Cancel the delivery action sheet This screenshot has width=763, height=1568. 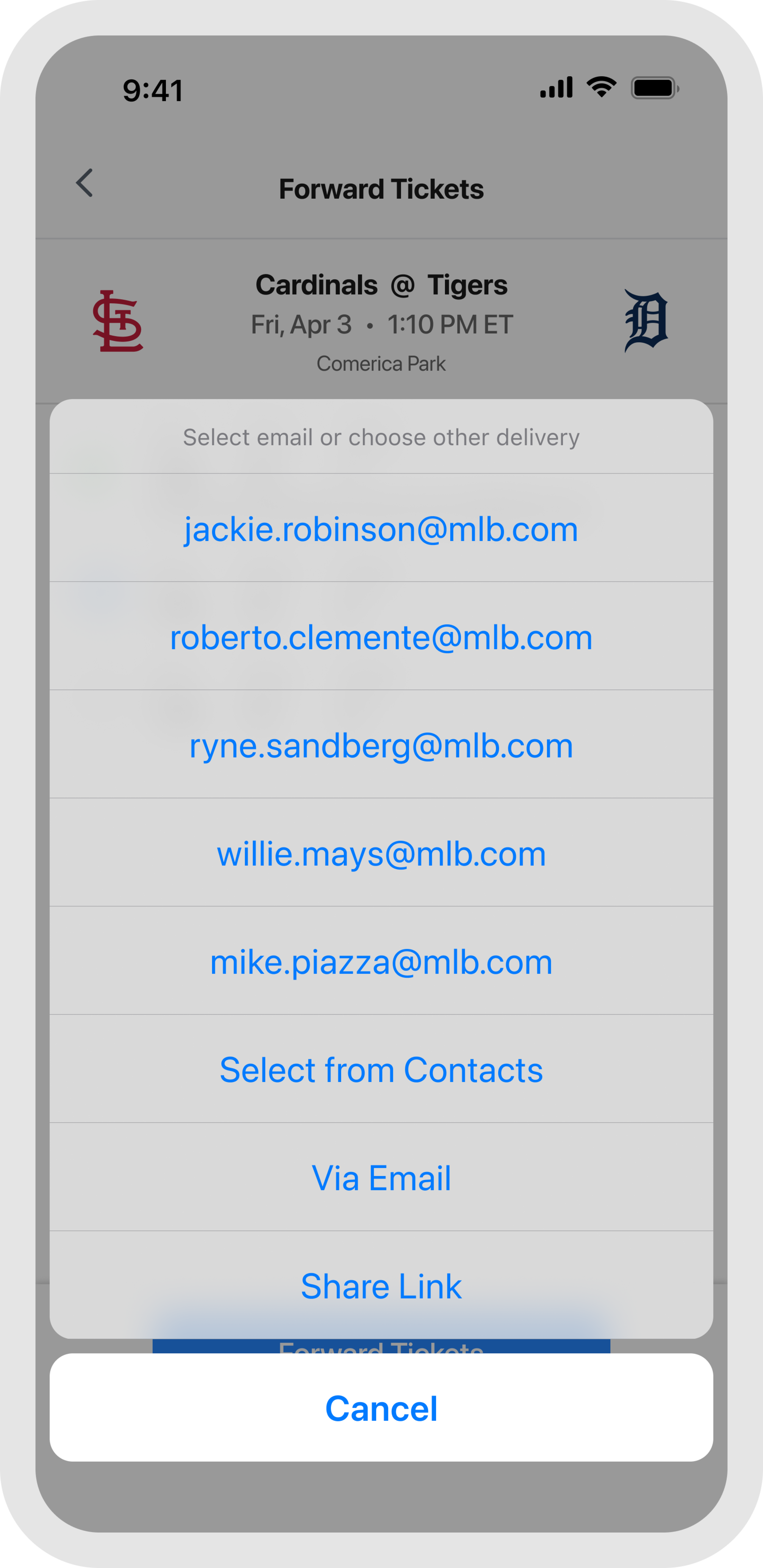coord(381,1408)
